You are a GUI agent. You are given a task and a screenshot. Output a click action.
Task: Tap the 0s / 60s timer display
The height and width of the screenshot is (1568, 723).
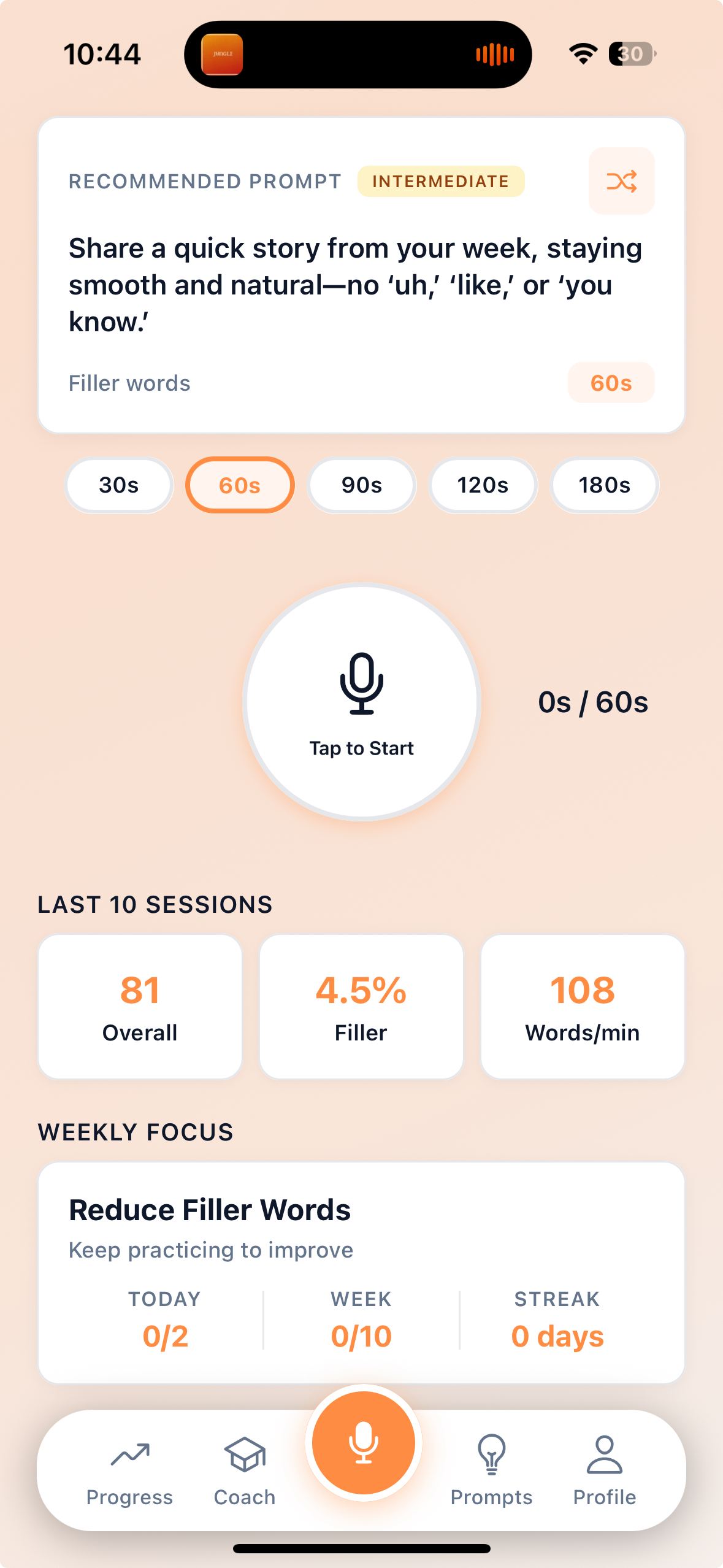(594, 702)
